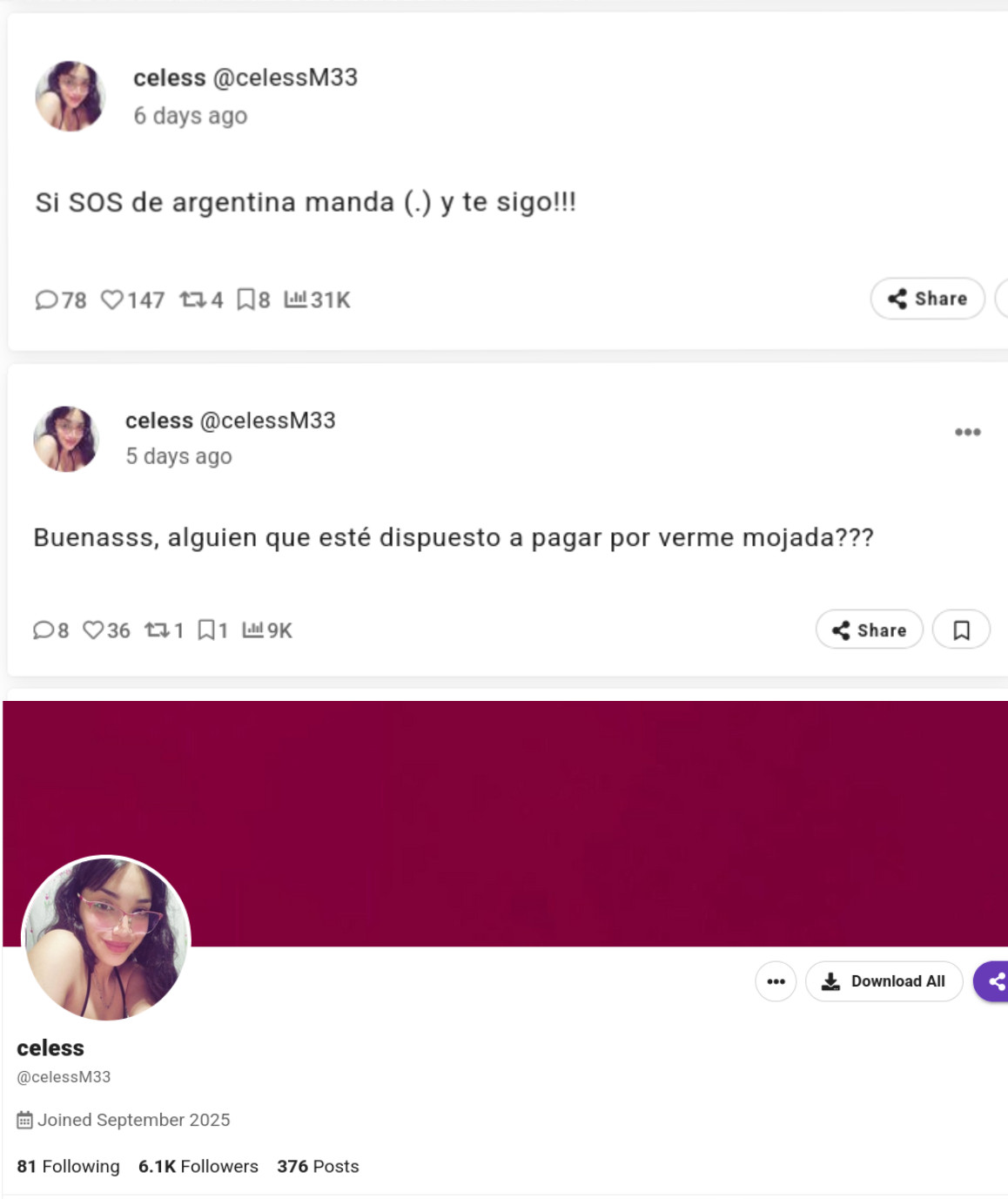Show the 6.1K Followers list
Image resolution: width=1008 pixels, height=1199 pixels.
[x=198, y=1166]
